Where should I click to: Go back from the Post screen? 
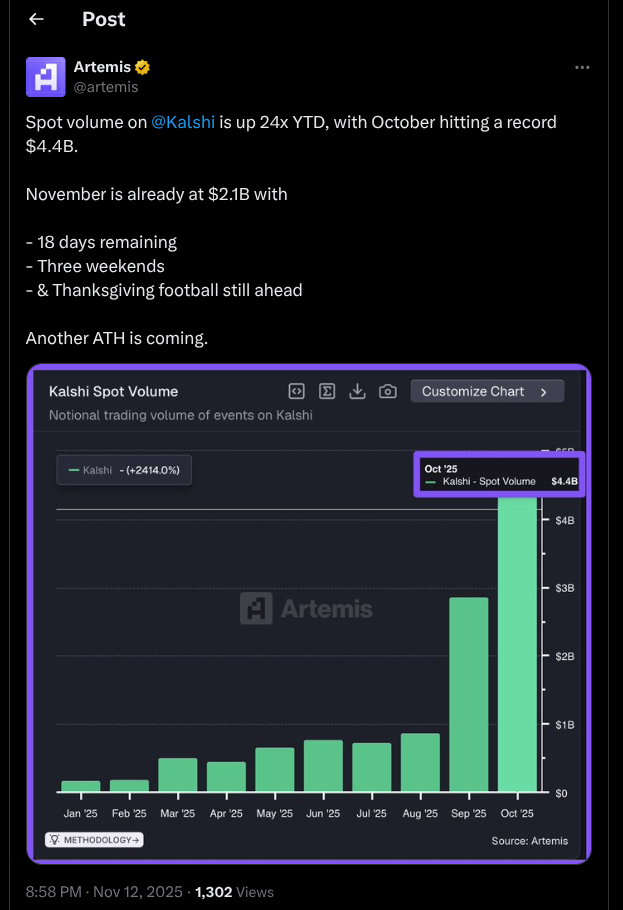pos(37,19)
